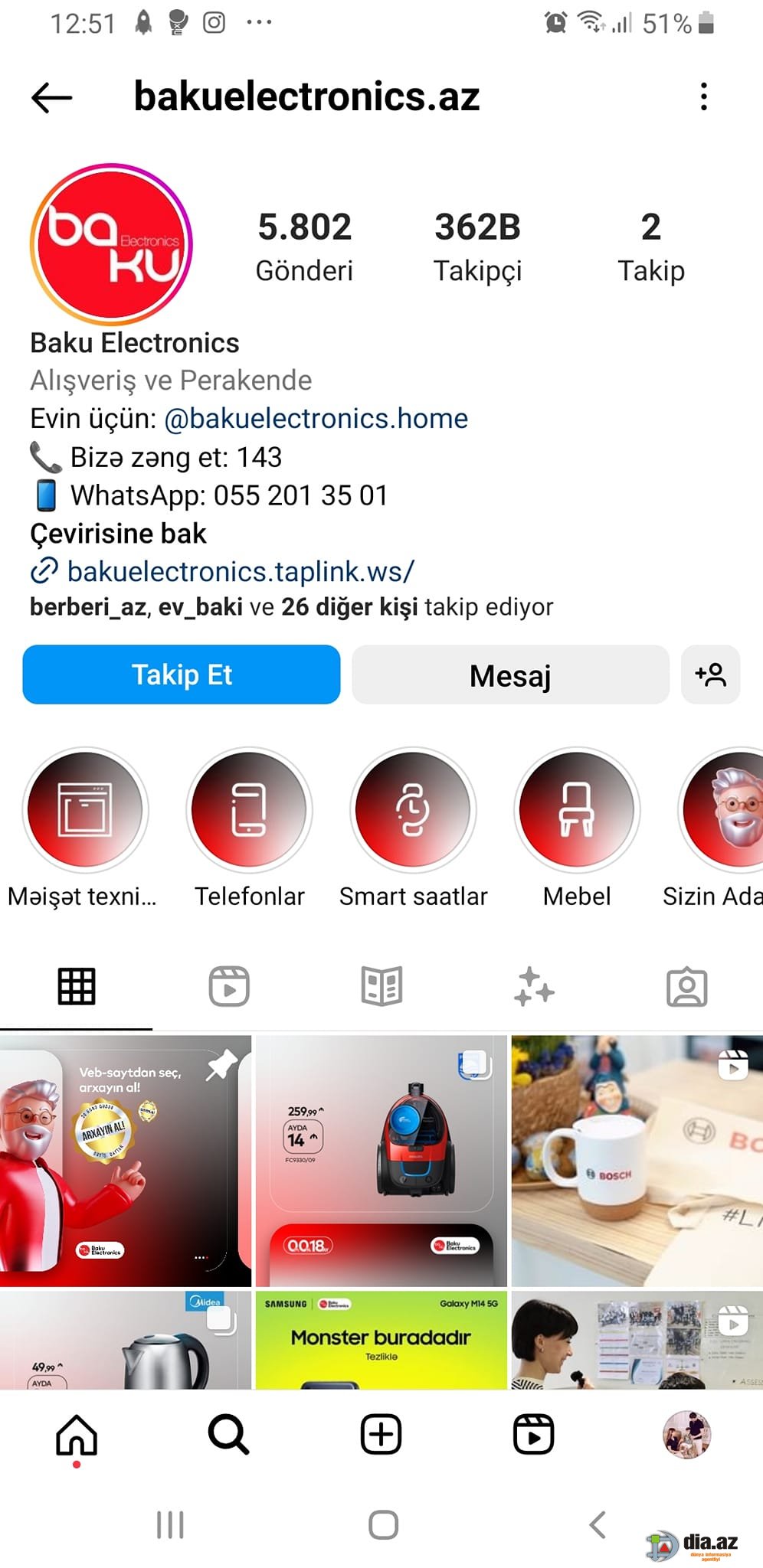Switch to the Reels tab on profile
Image resolution: width=763 pixels, height=1568 pixels.
[229, 986]
